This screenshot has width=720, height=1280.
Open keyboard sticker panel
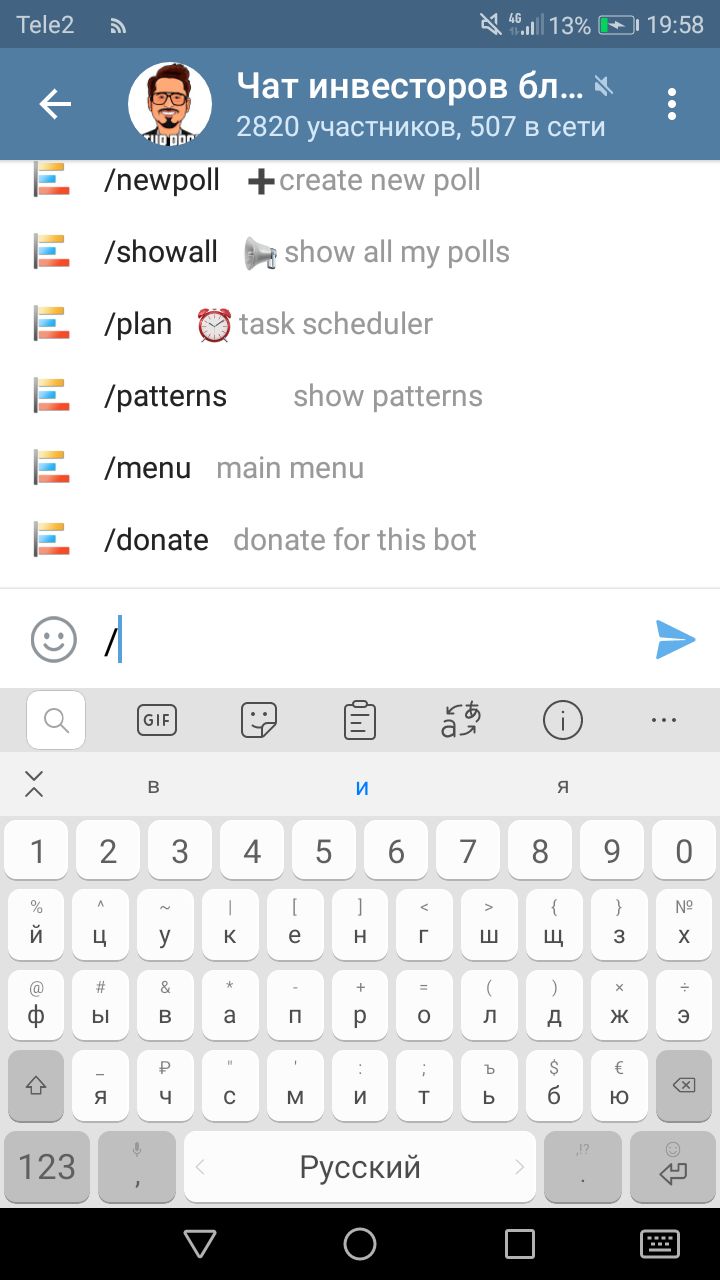click(259, 720)
